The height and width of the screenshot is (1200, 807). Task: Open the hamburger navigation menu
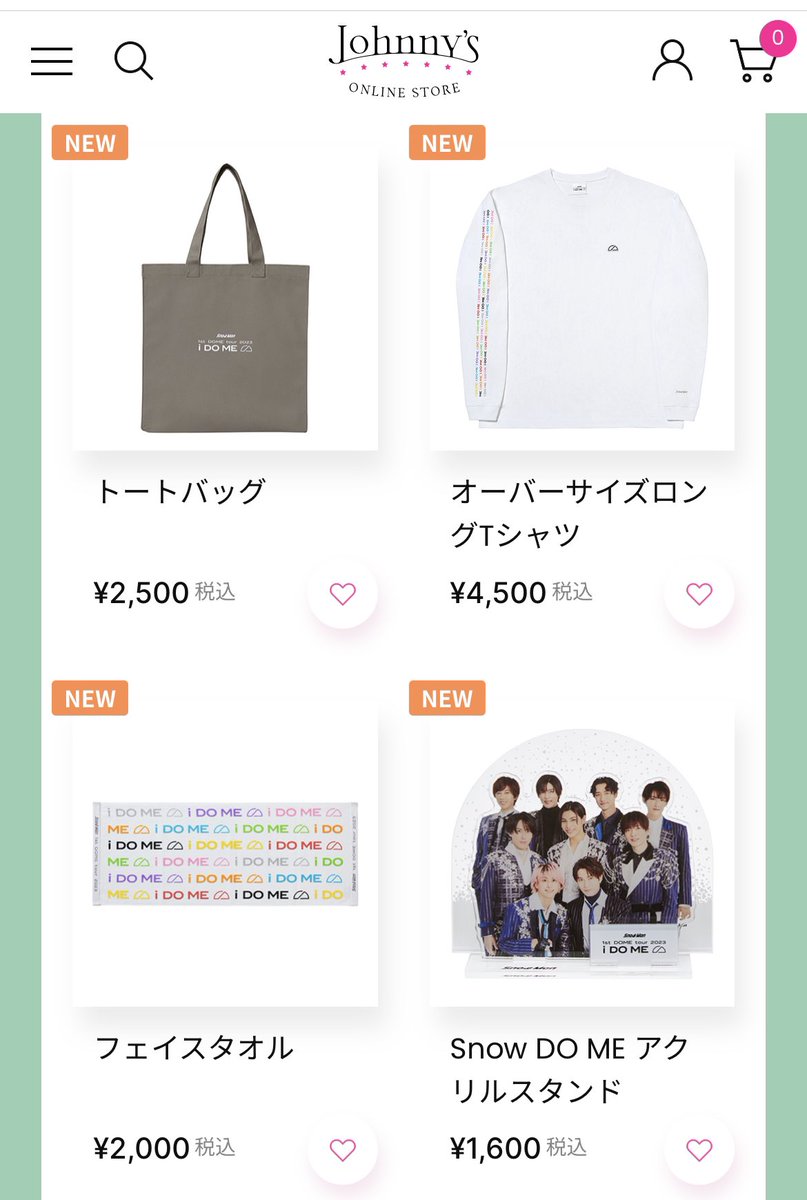(51, 61)
